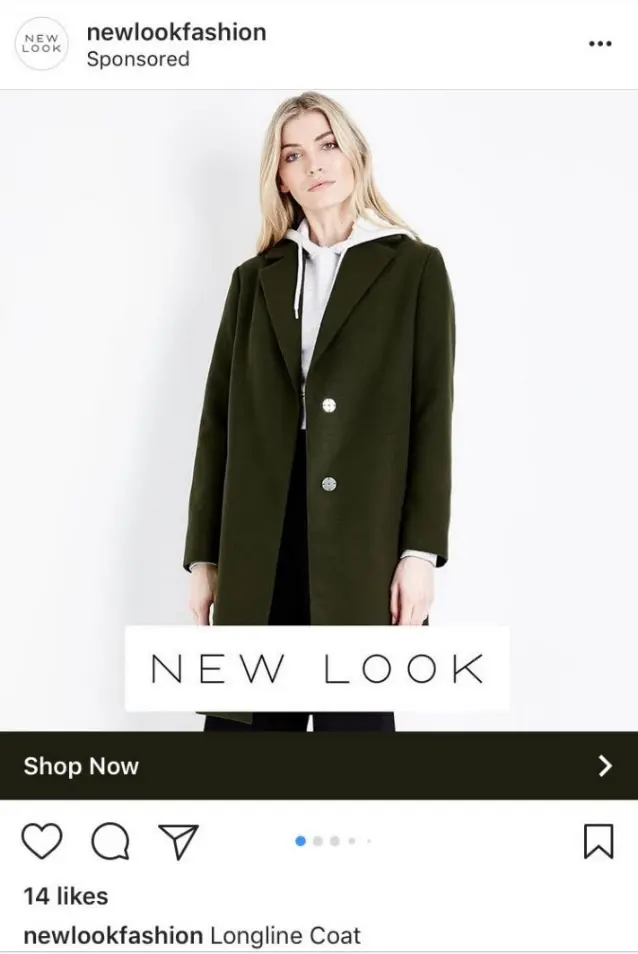Tap the Shop Now banner

pyautogui.click(x=318, y=766)
